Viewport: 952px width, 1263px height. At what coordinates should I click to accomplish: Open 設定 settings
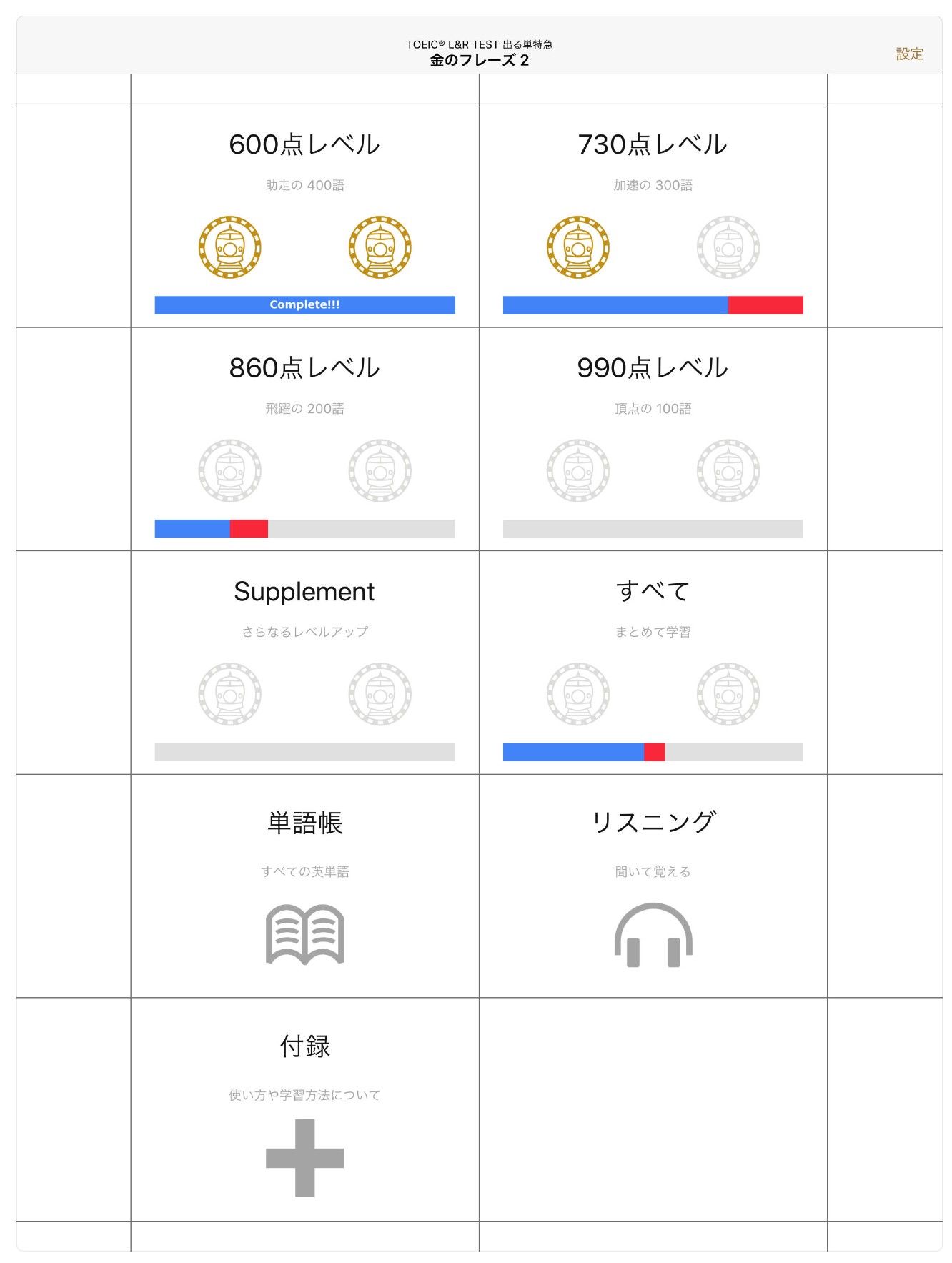(909, 54)
